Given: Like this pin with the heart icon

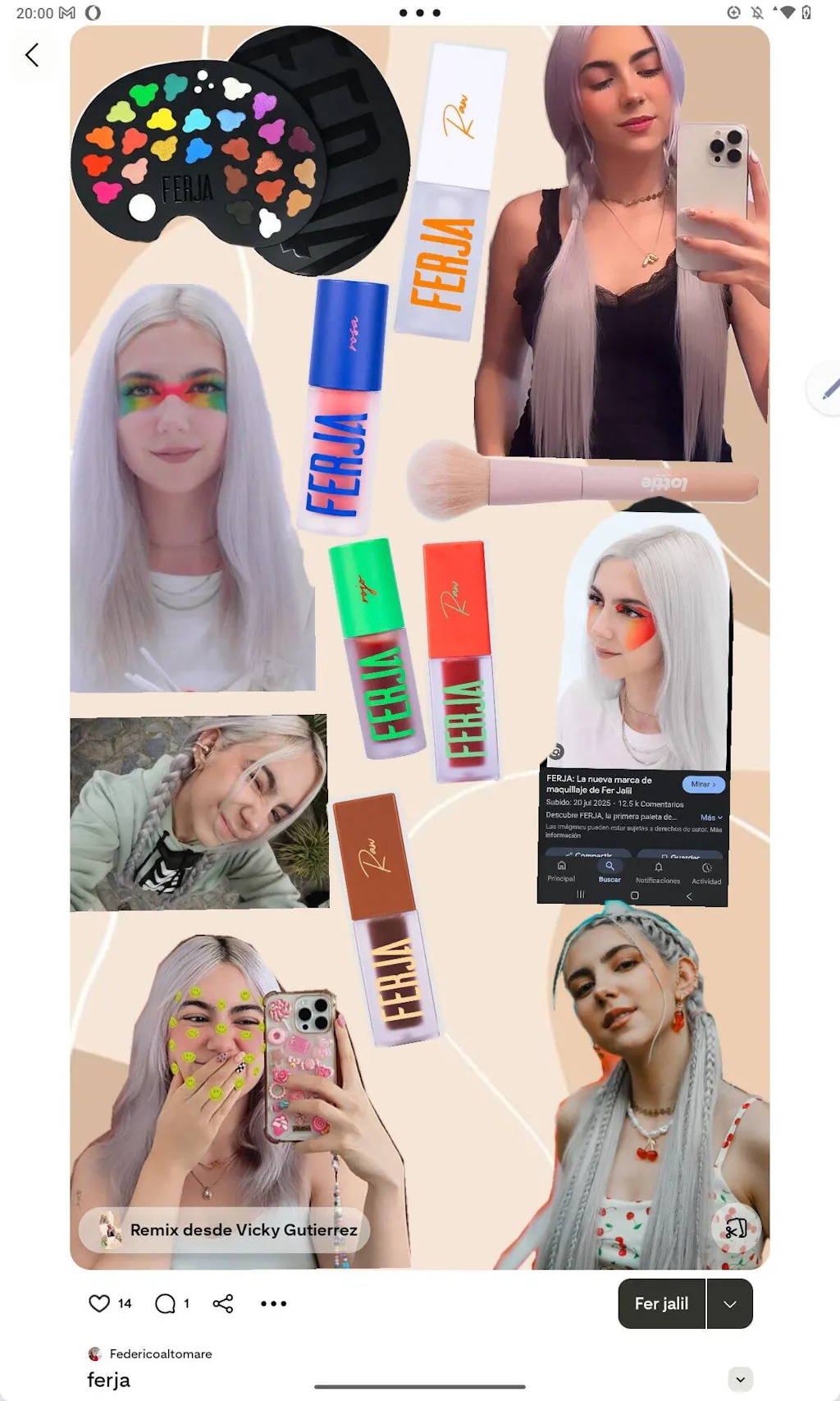Looking at the screenshot, I should tap(99, 1303).
